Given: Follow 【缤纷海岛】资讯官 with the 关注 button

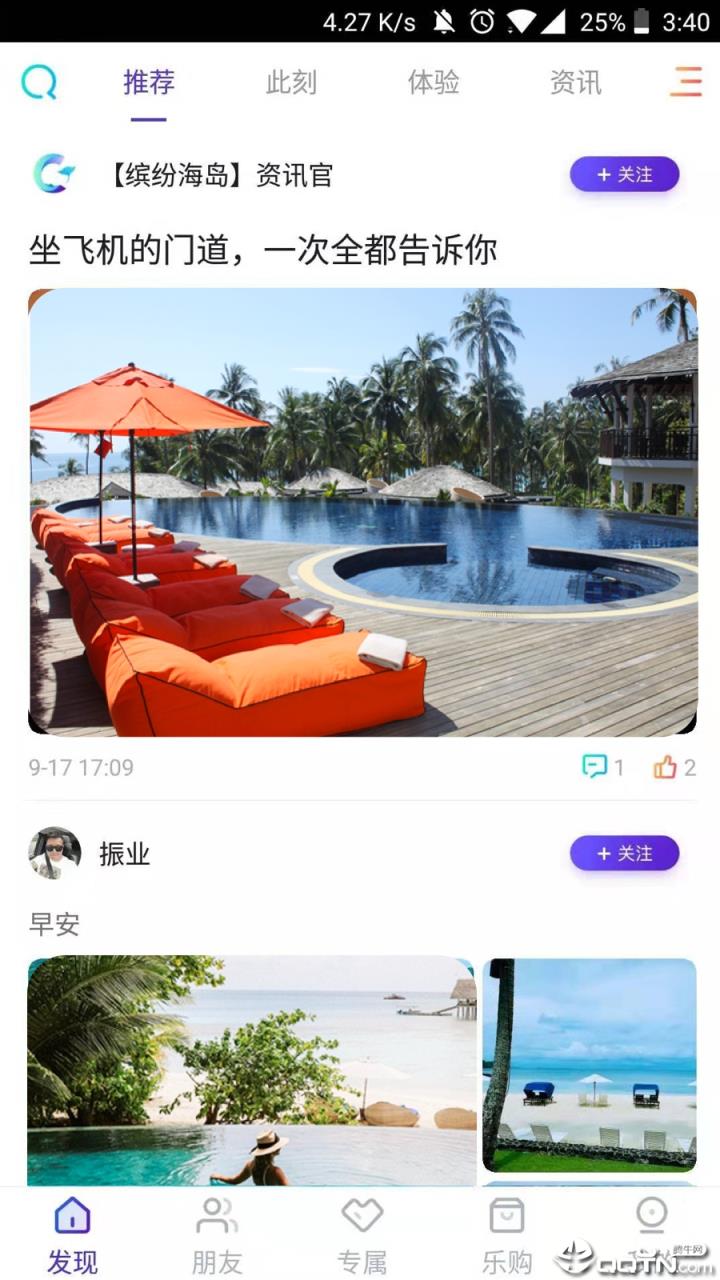Looking at the screenshot, I should tap(624, 174).
